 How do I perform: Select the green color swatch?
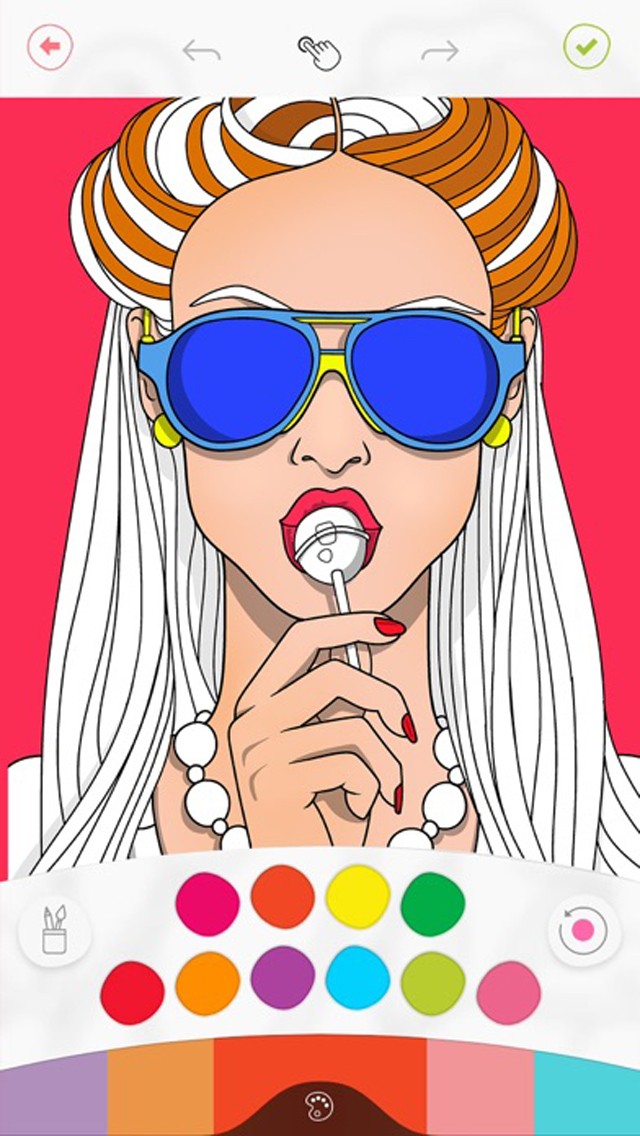(x=433, y=902)
